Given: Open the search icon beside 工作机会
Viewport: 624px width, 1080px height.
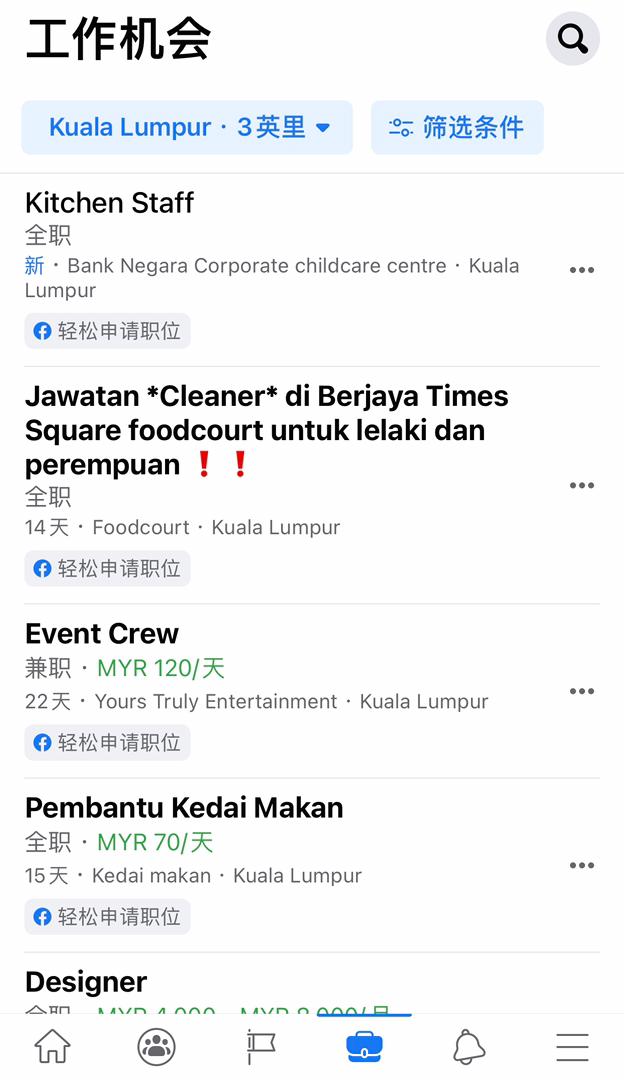Looking at the screenshot, I should (x=572, y=39).
